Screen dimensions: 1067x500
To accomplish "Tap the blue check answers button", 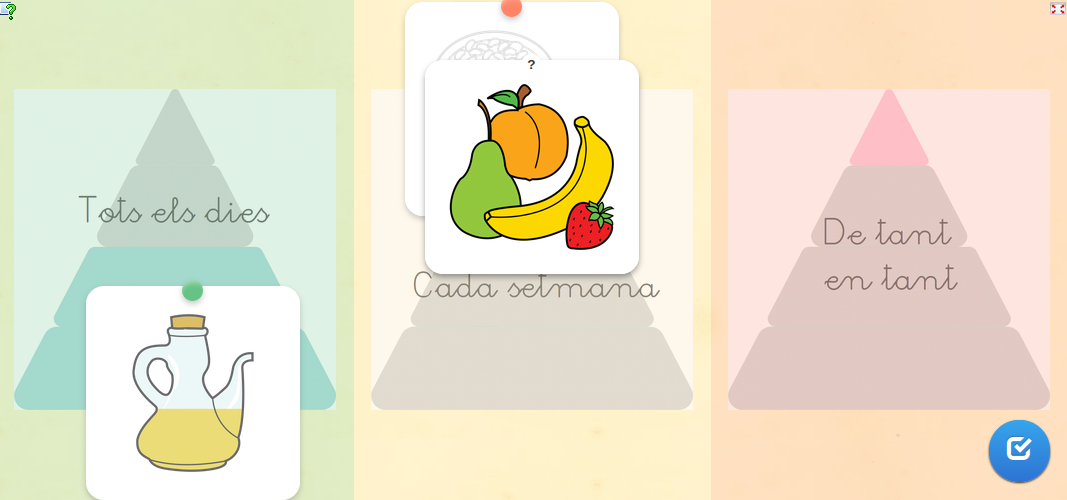I will point(1019,450).
